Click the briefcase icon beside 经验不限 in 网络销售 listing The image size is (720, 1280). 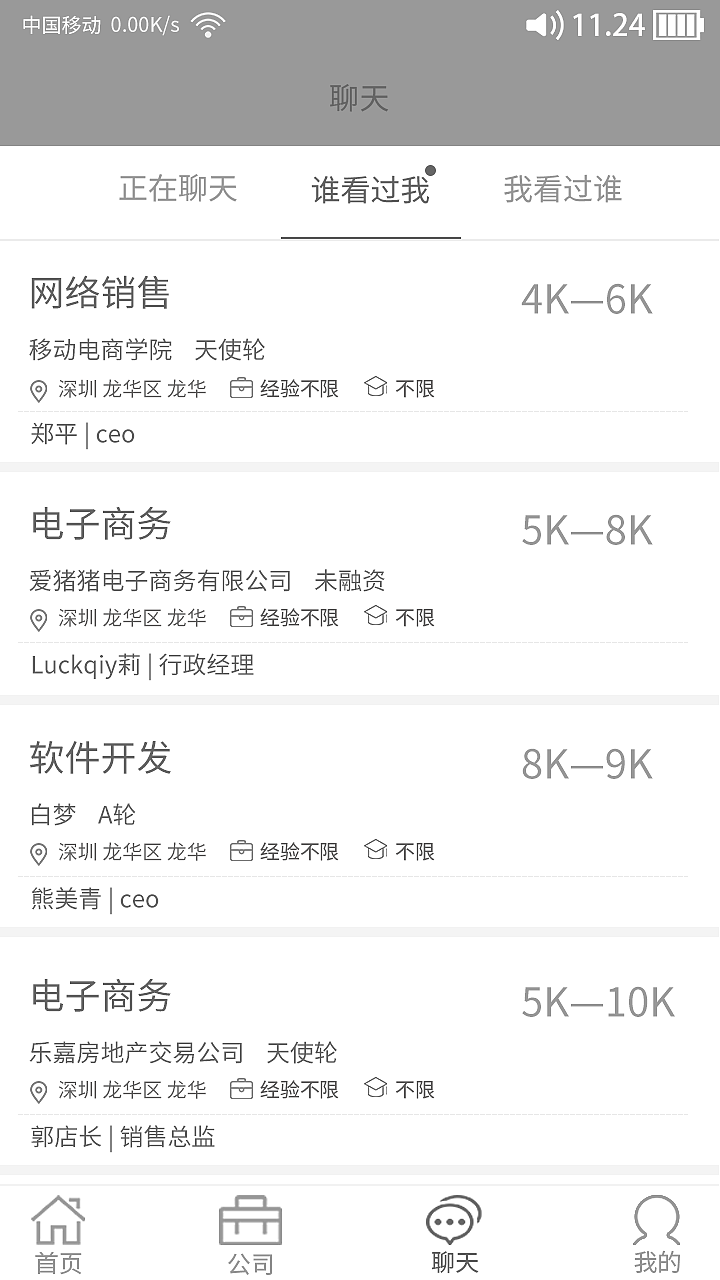(x=241, y=388)
